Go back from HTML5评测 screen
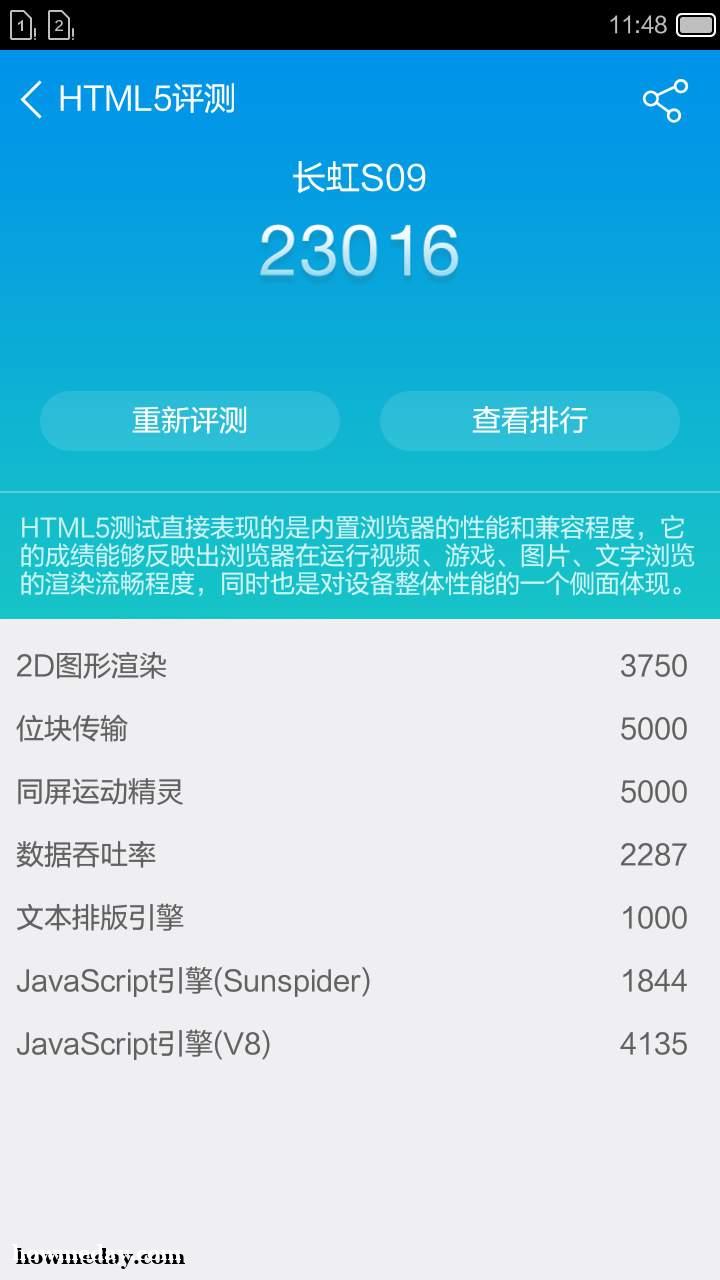 pyautogui.click(x=32, y=100)
